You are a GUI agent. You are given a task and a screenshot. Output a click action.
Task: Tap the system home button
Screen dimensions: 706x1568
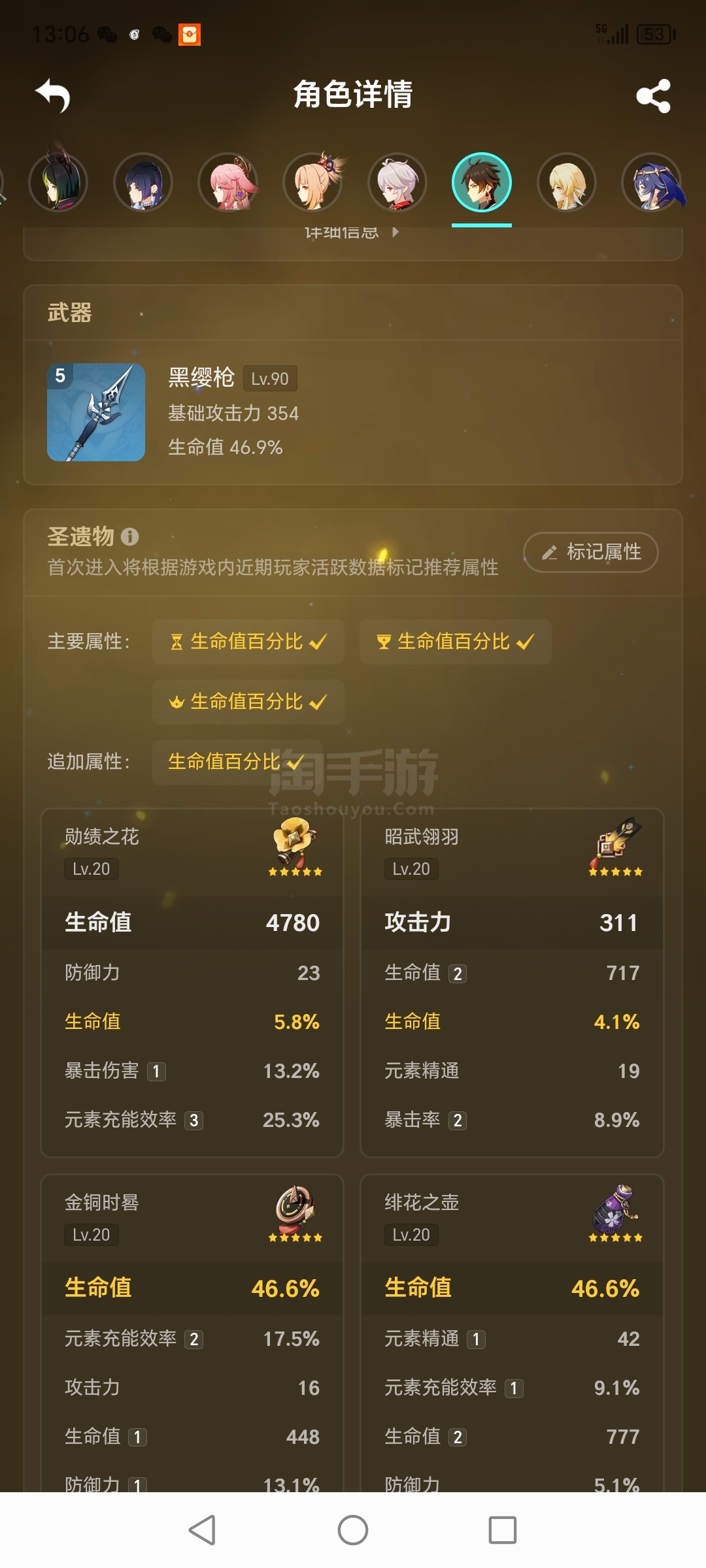tap(353, 1530)
